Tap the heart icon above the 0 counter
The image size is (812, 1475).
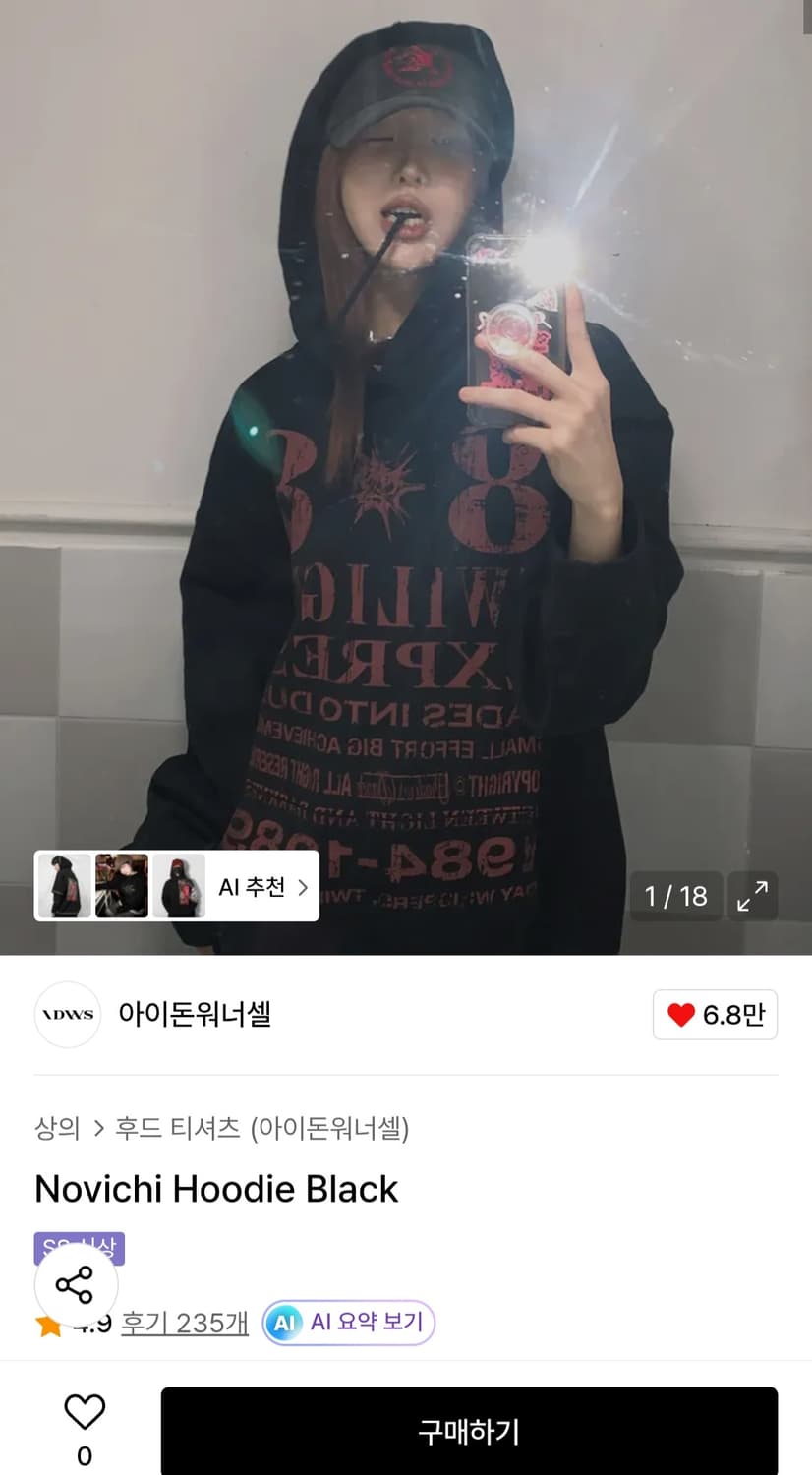click(x=86, y=1410)
